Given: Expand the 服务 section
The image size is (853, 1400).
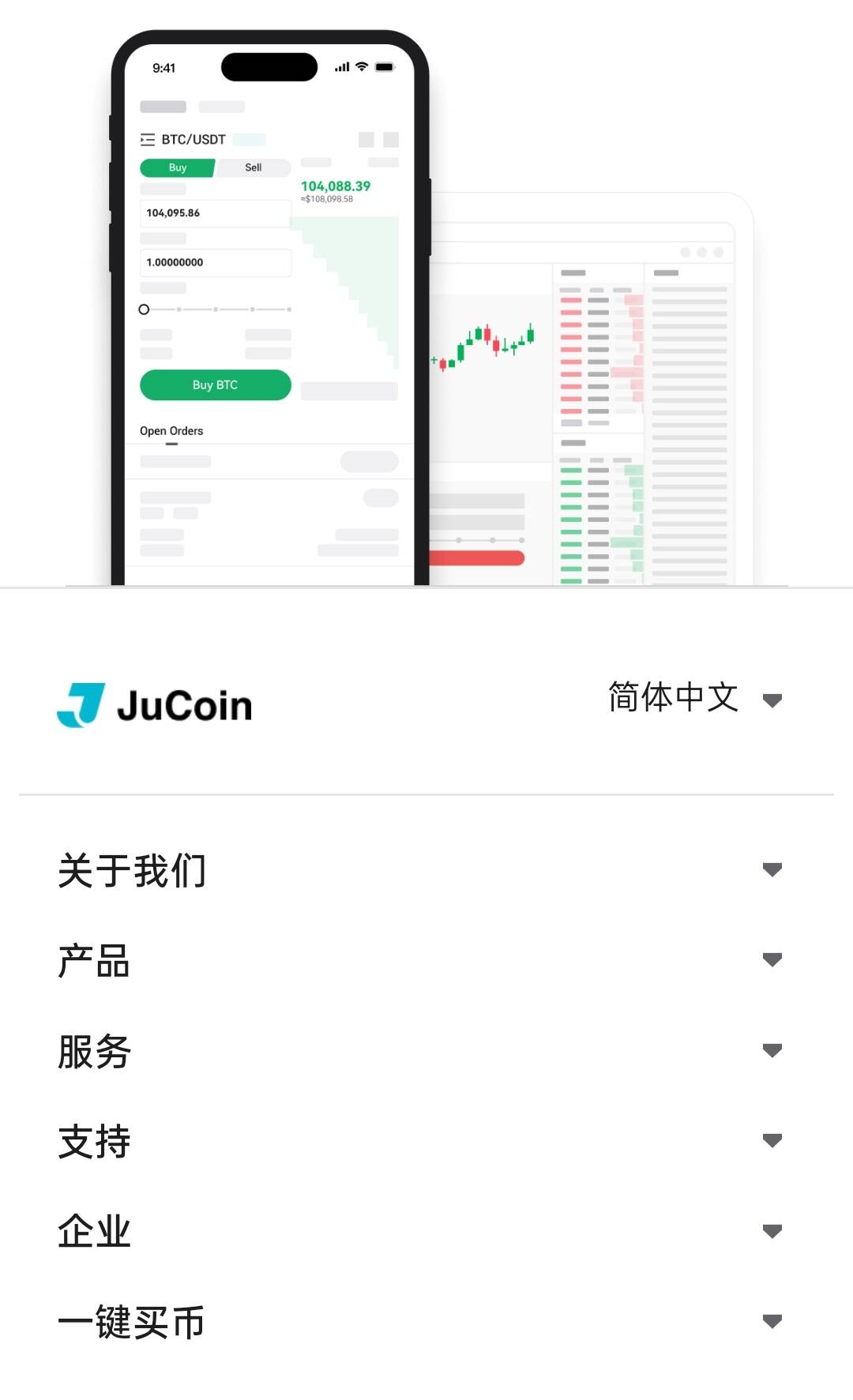Looking at the screenshot, I should pyautogui.click(x=771, y=1050).
